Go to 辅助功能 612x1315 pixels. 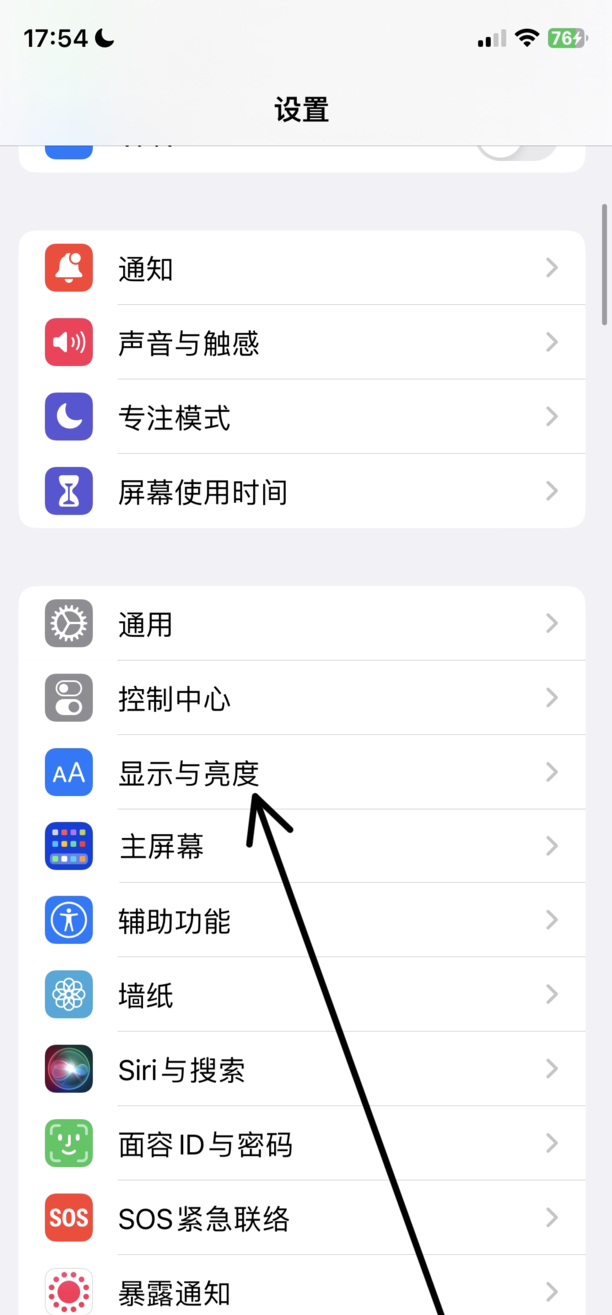300,920
